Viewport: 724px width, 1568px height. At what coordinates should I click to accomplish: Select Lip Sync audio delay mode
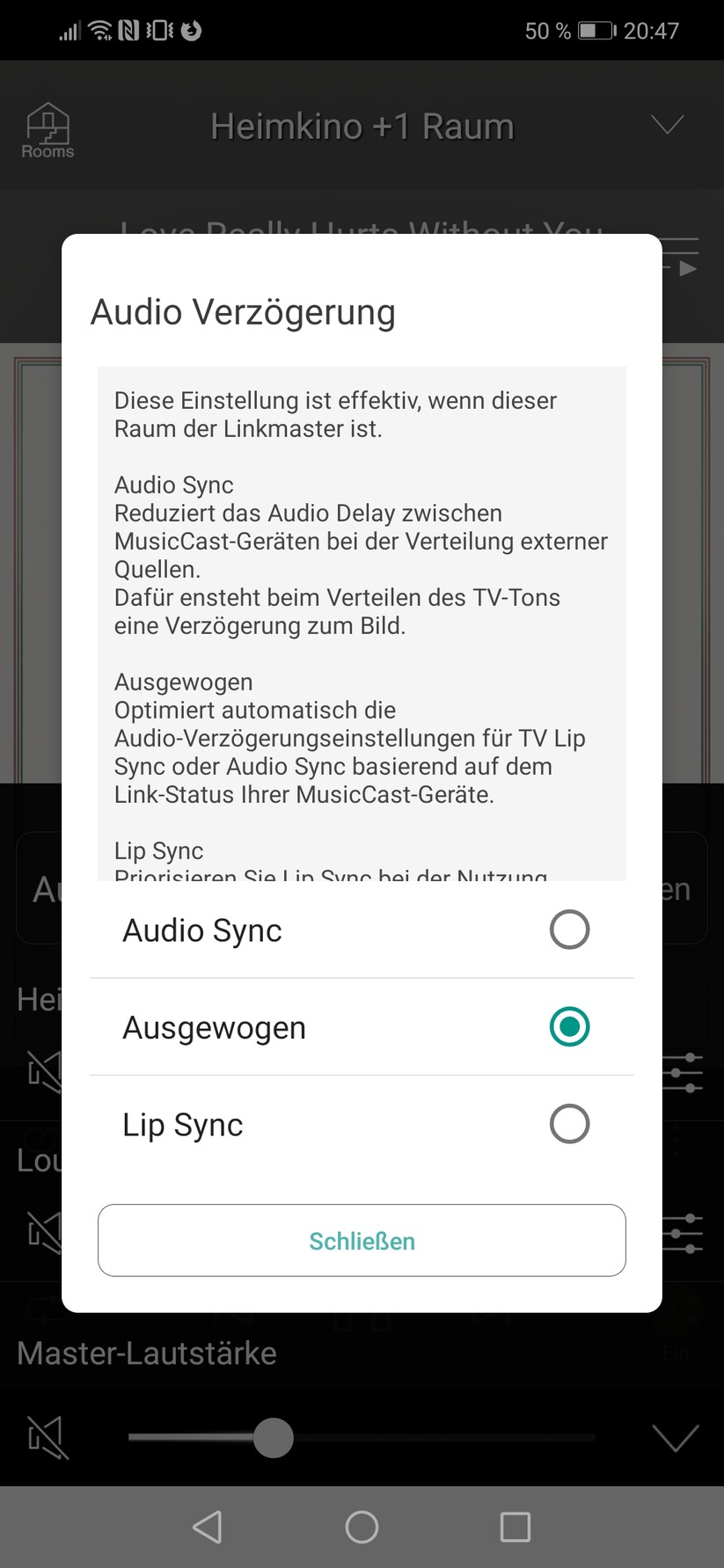(568, 1124)
